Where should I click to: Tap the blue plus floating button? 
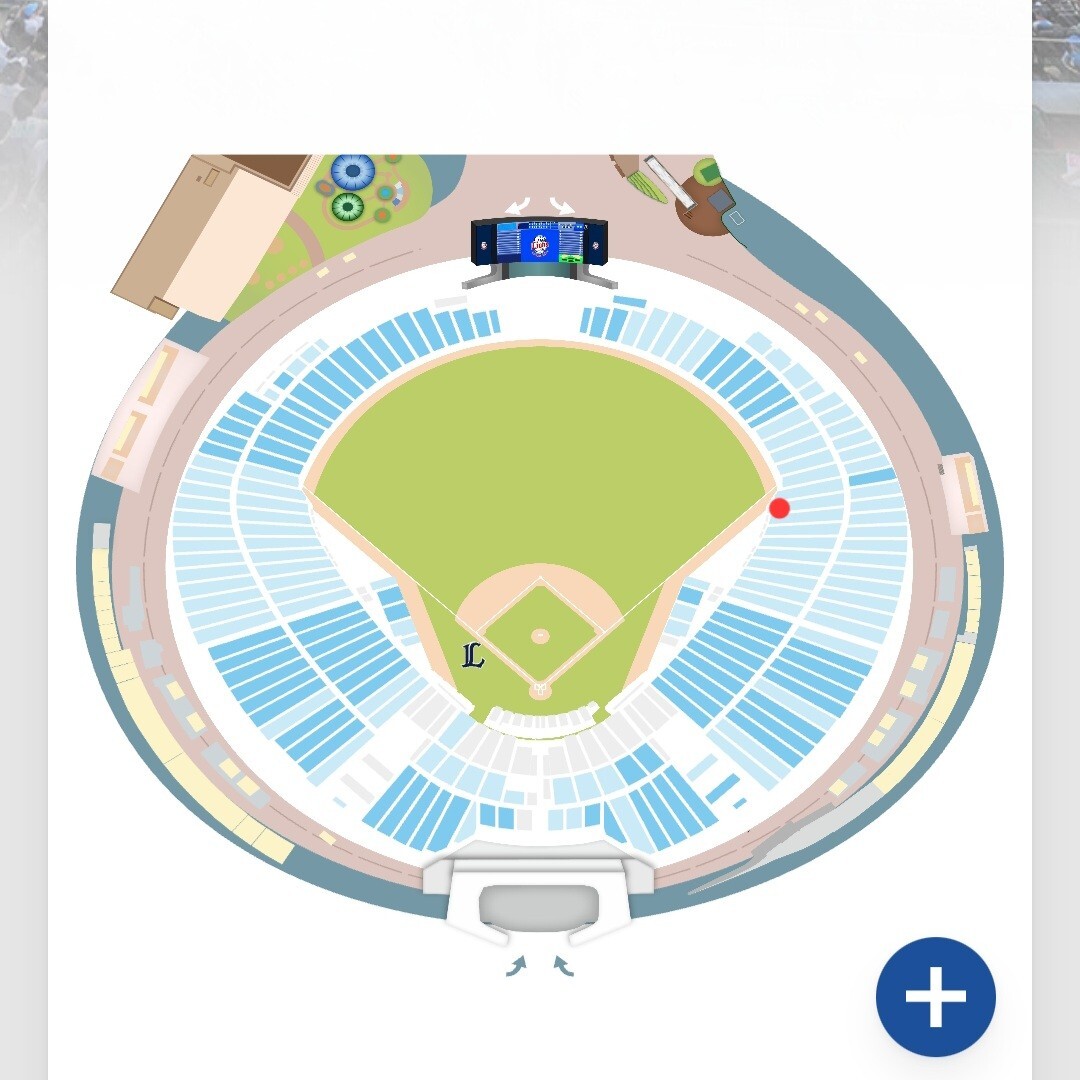(935, 996)
